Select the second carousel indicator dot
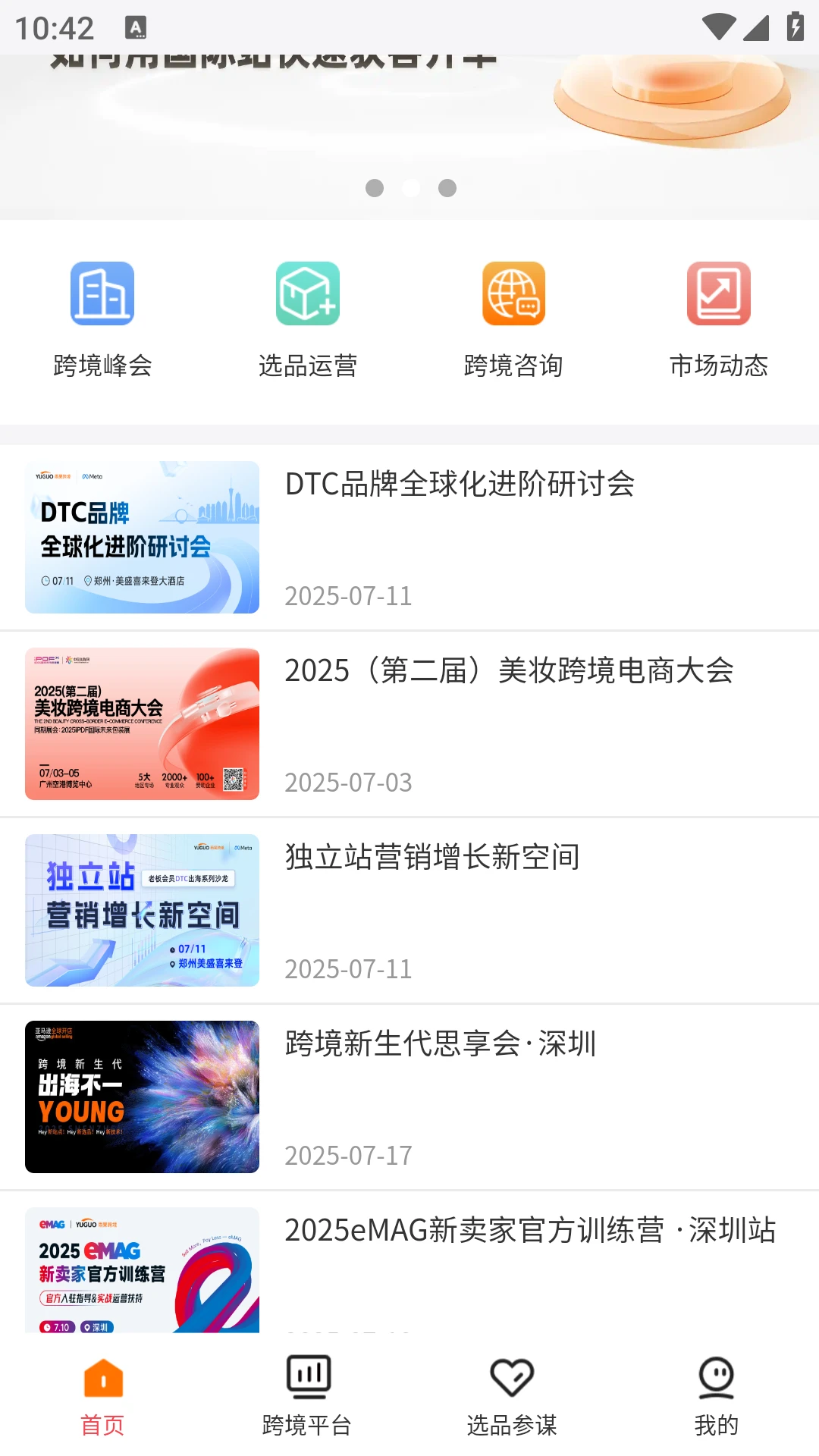 [411, 189]
